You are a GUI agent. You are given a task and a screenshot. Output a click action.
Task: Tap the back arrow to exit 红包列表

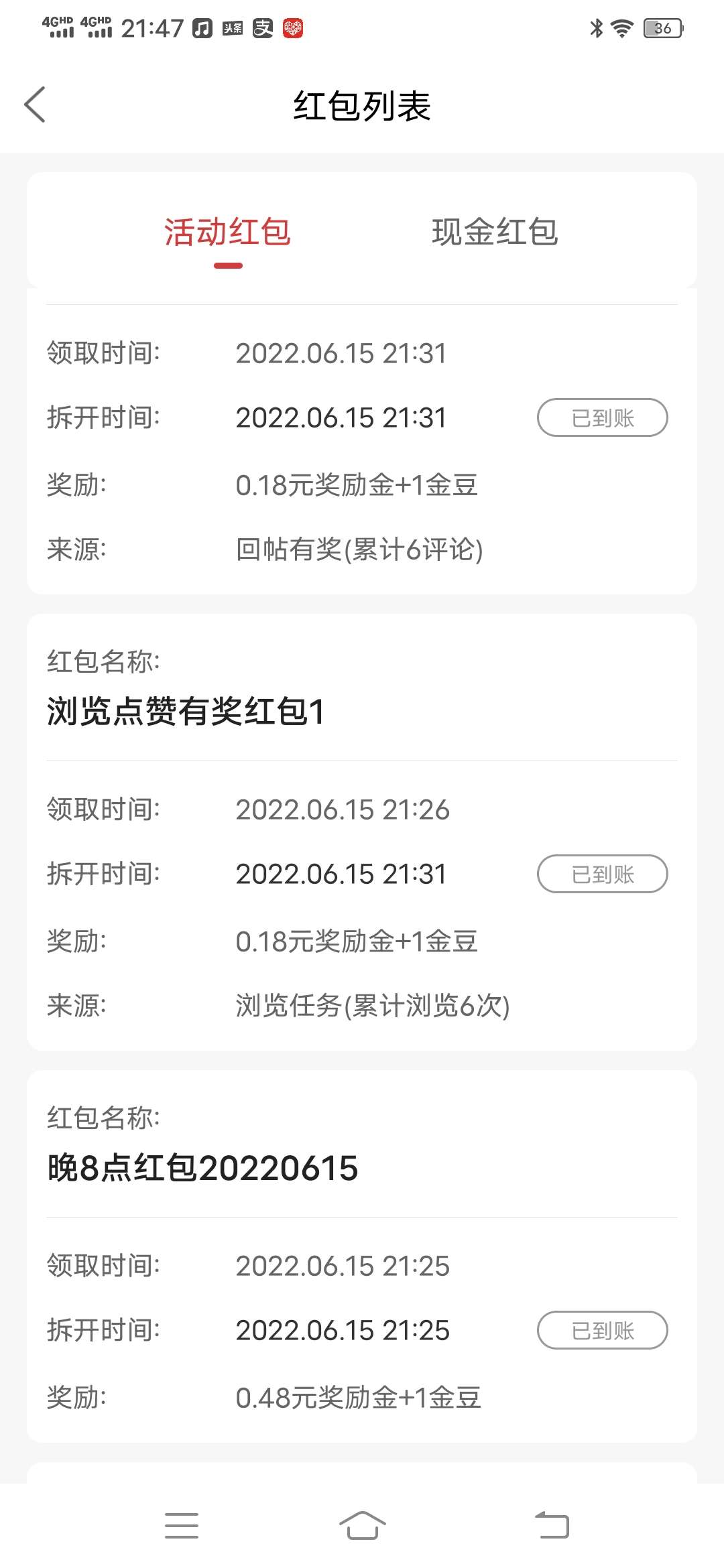(x=36, y=105)
